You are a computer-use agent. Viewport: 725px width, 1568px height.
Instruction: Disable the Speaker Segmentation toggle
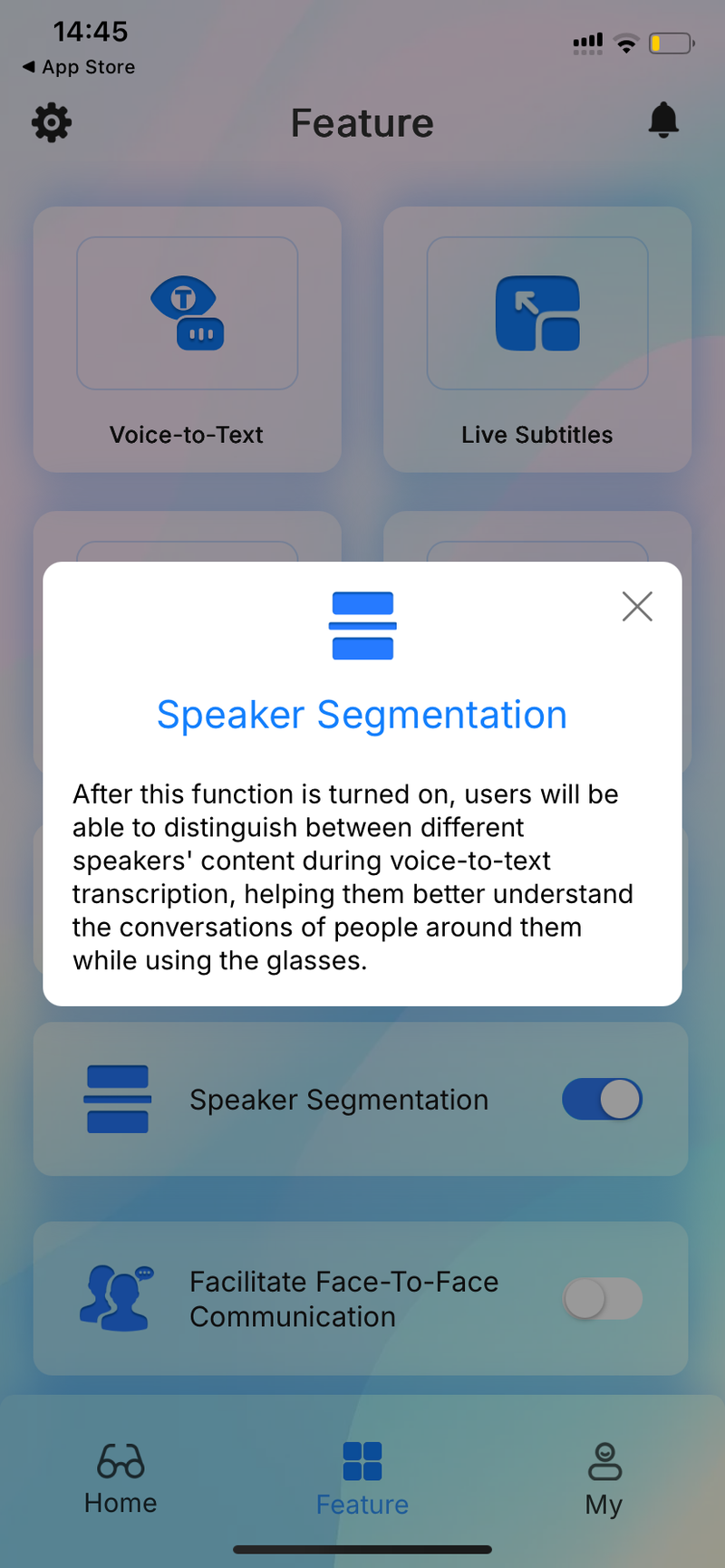(602, 1099)
